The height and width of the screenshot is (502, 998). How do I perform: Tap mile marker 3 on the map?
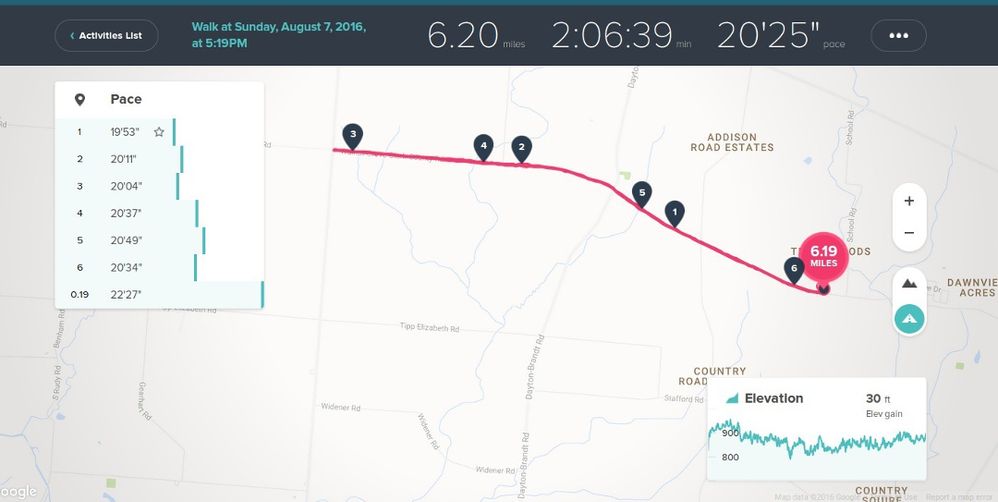pos(352,134)
